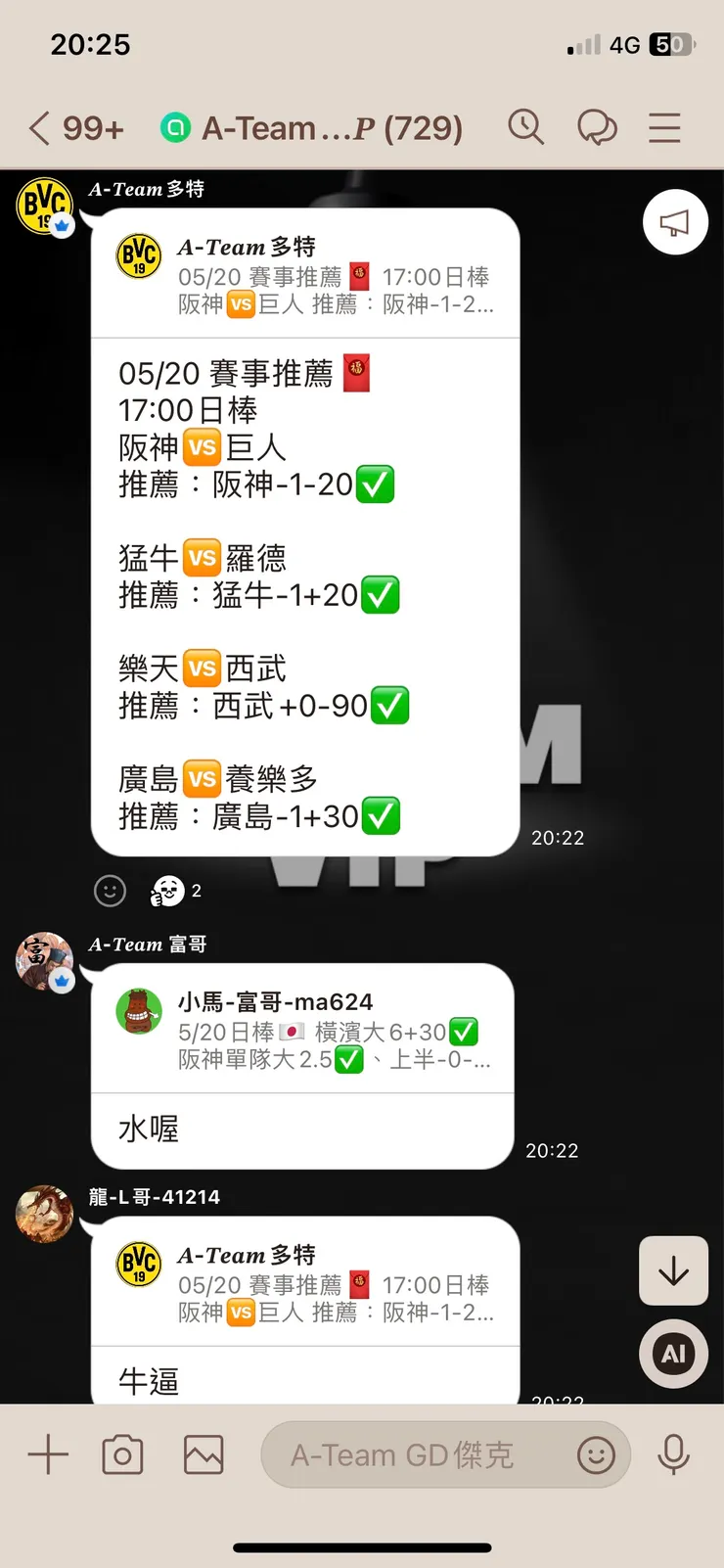Viewport: 724px width, 1568px height.
Task: Open the chat notes icon beside search
Action: coord(598,127)
